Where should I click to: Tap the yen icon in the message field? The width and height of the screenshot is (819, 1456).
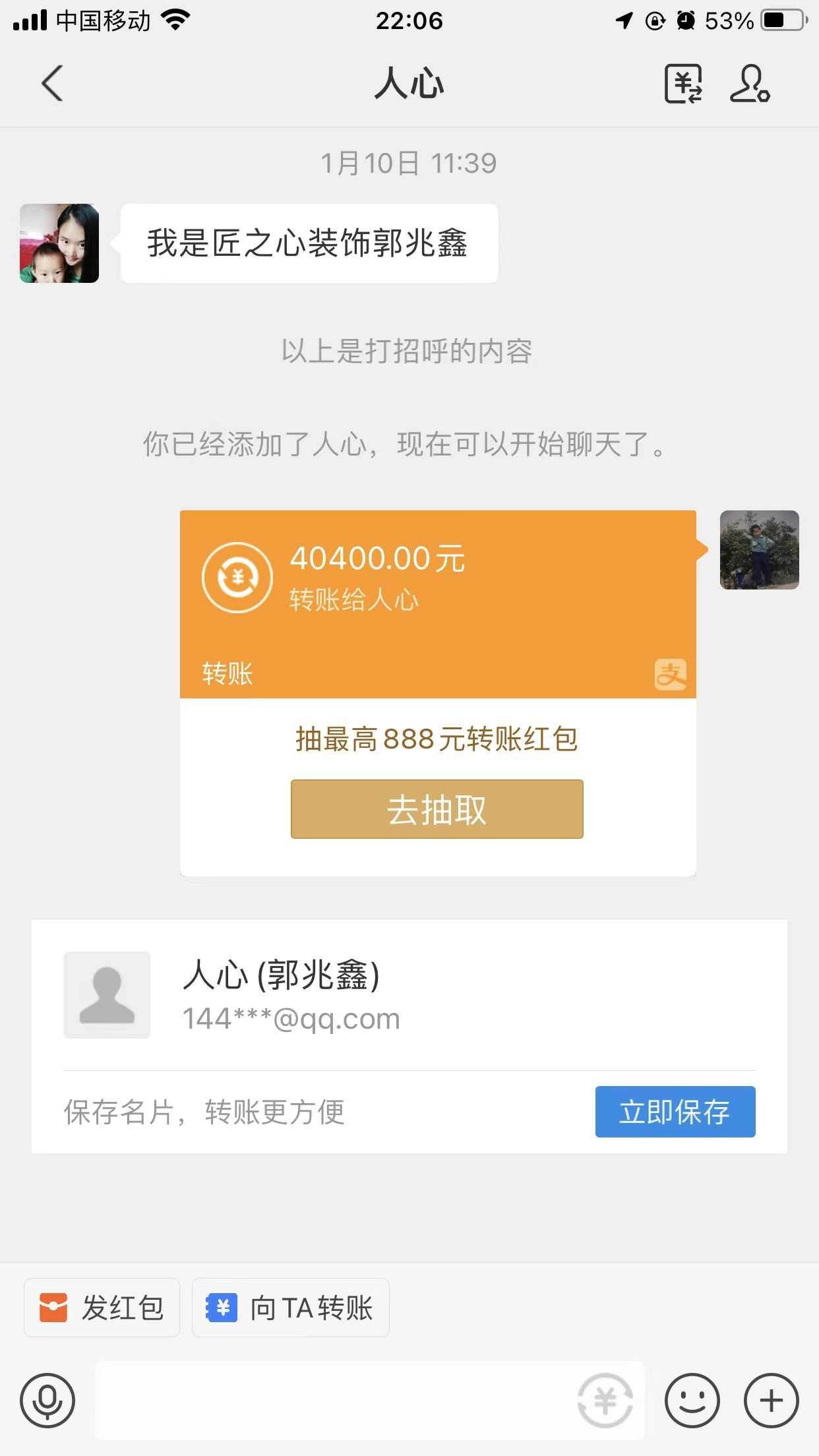coord(605,1401)
